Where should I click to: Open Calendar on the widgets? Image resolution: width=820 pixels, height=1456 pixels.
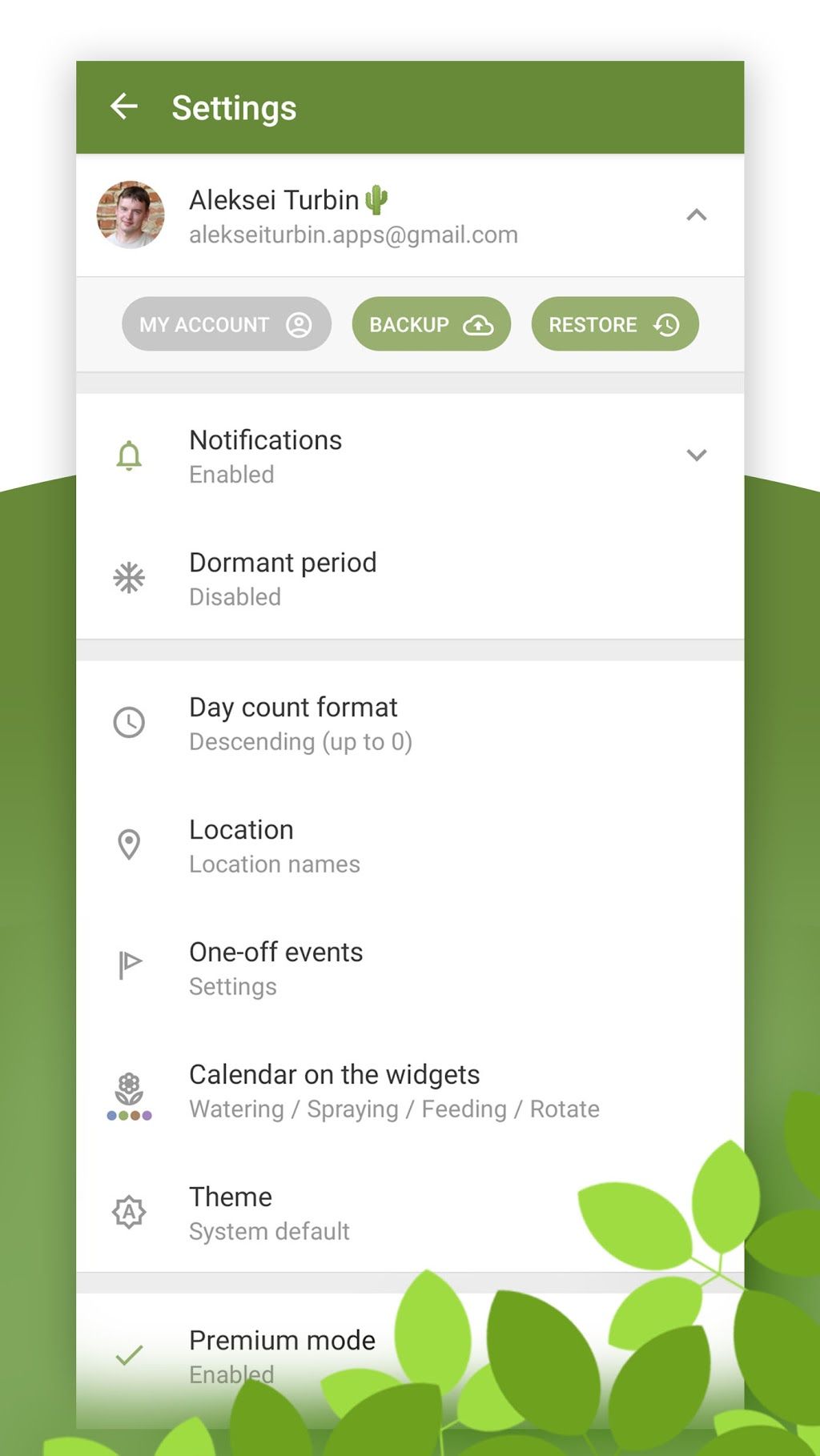(x=410, y=1090)
